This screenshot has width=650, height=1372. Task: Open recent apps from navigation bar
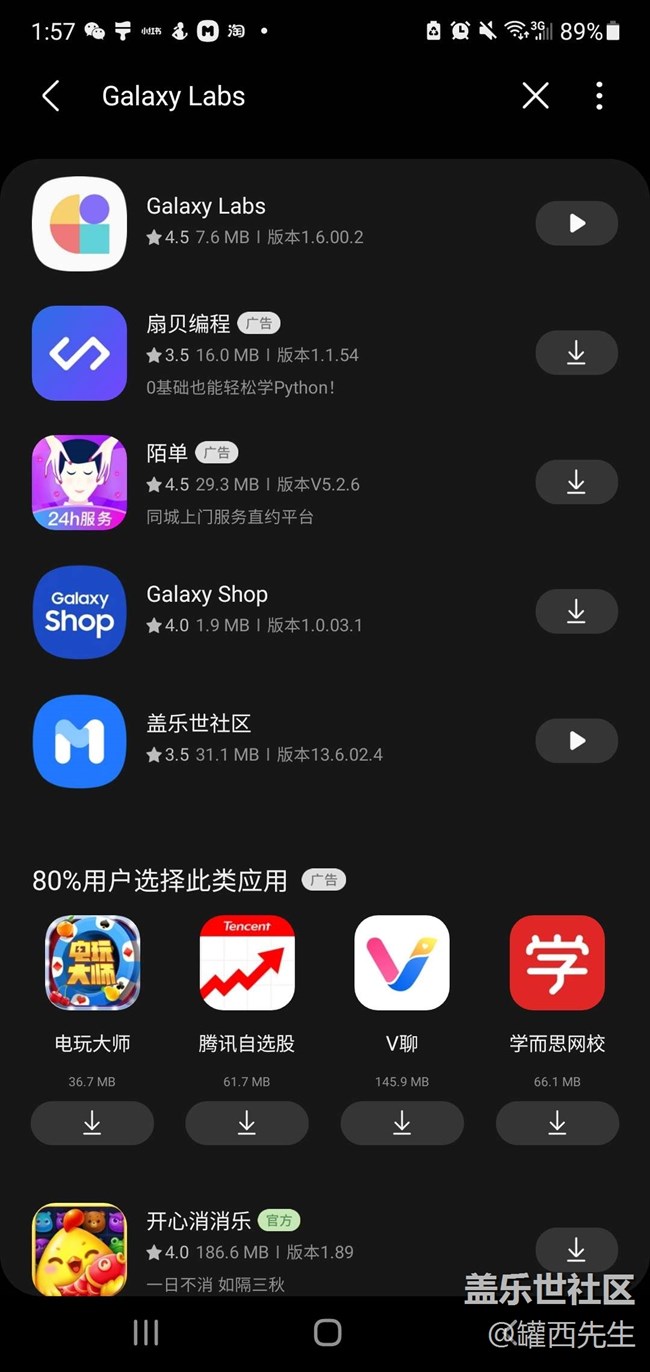tap(146, 1331)
